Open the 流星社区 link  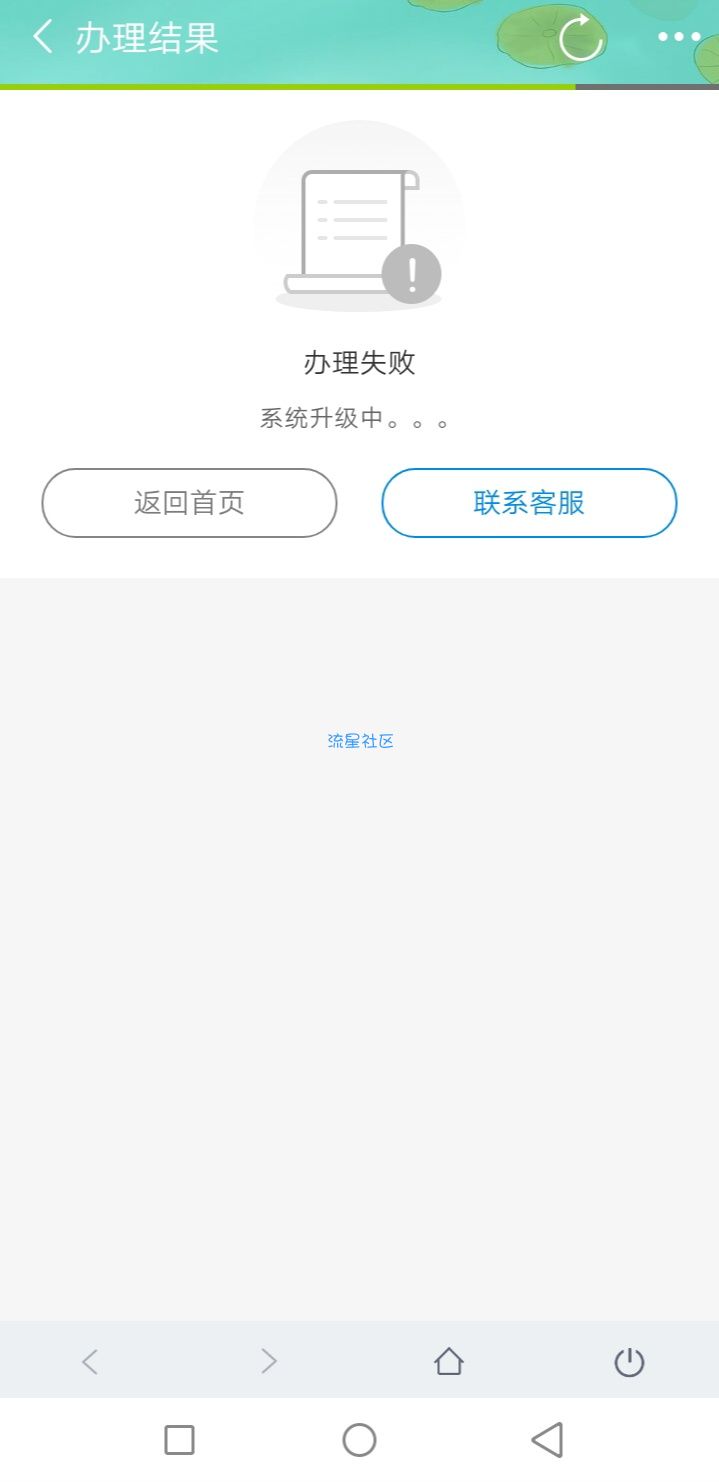point(360,741)
